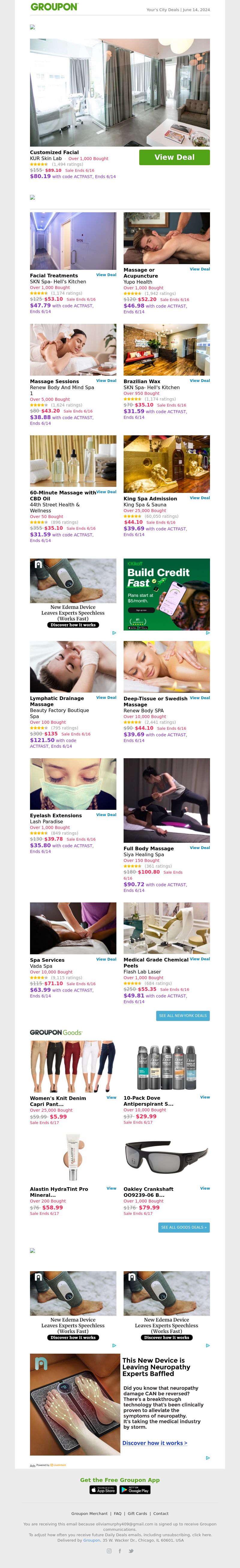This screenshot has height=1568, width=240.
Task: View deal for Eyelash Extensions
Action: 106,815
